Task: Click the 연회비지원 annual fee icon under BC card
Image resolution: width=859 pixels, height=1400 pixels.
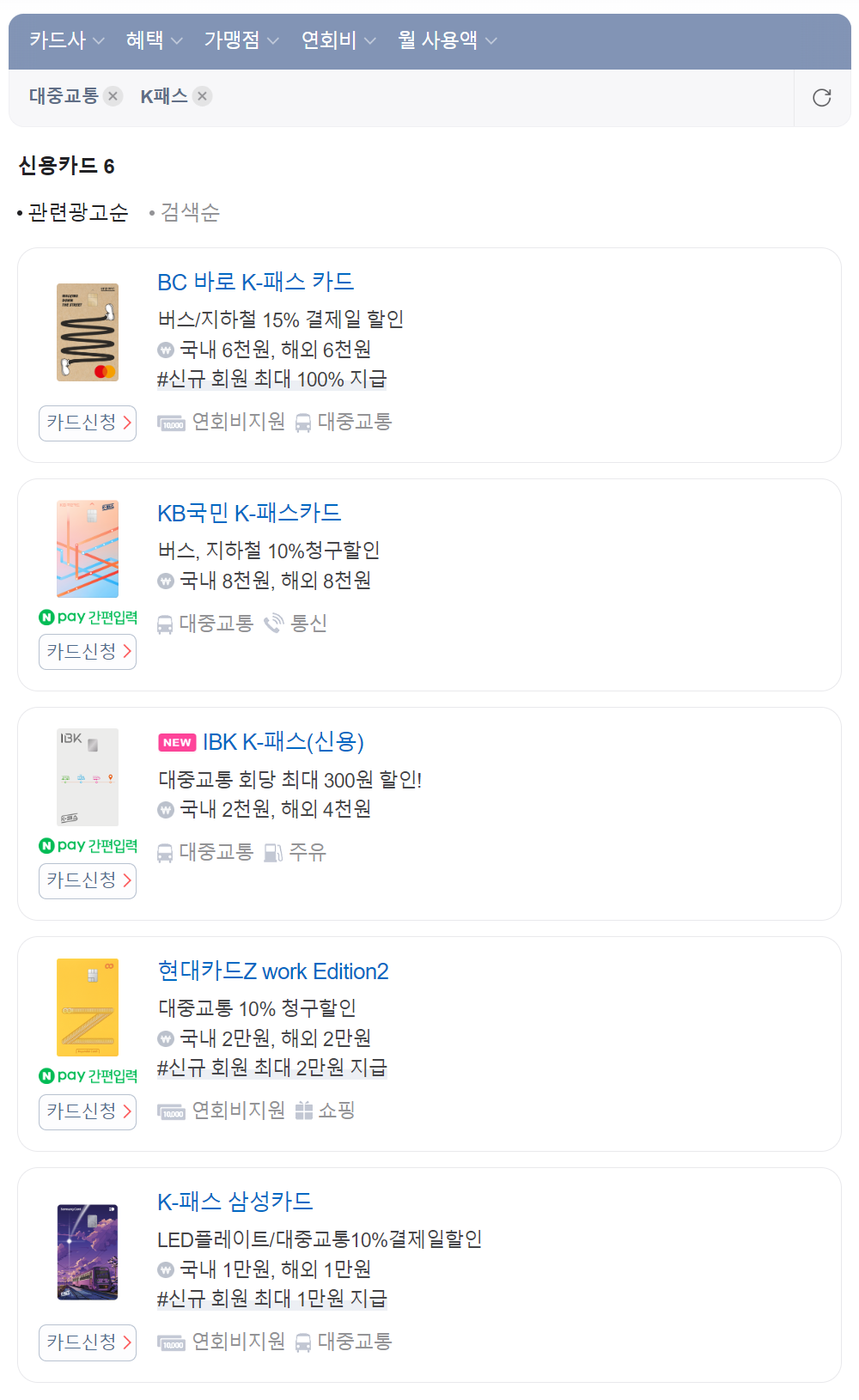Action: [171, 422]
